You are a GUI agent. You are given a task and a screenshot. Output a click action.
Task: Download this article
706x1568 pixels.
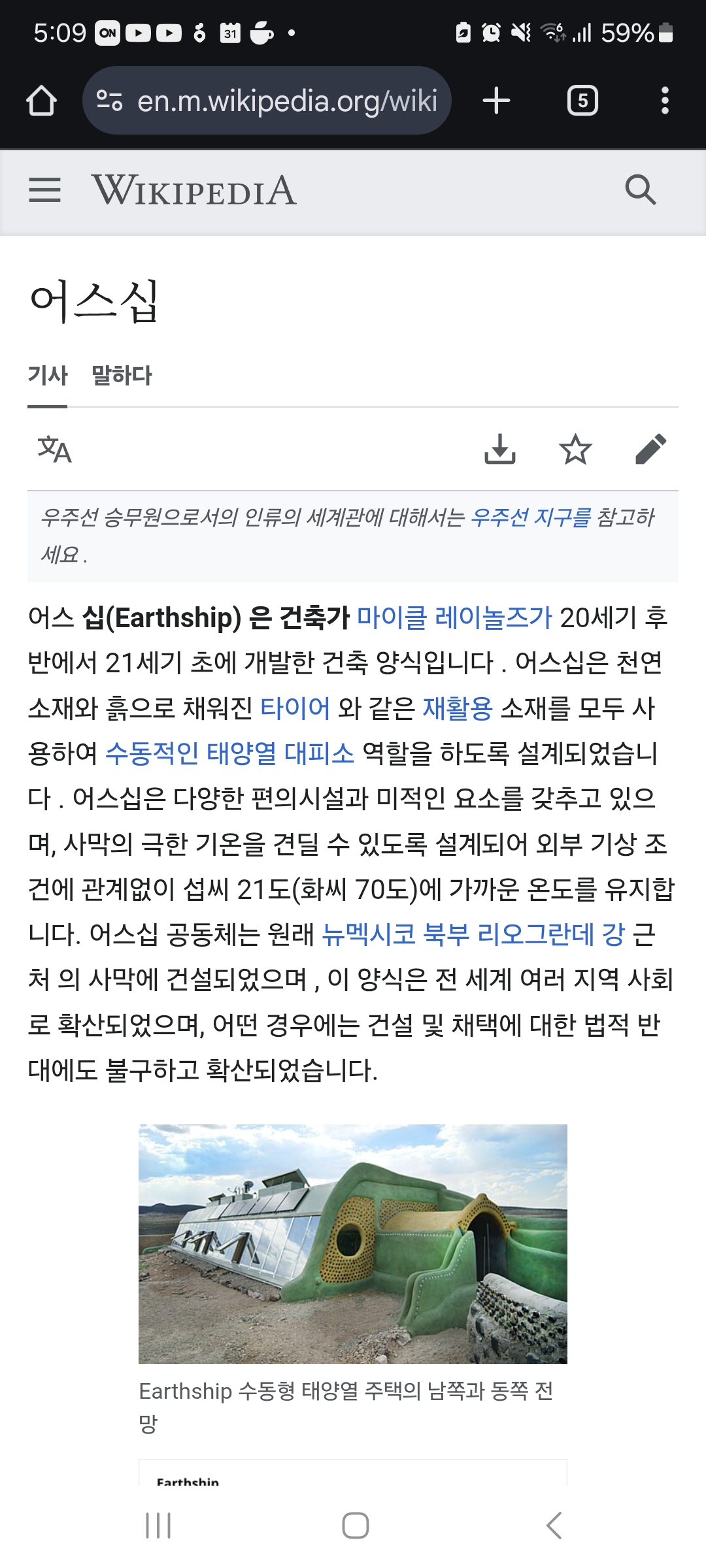pos(500,449)
